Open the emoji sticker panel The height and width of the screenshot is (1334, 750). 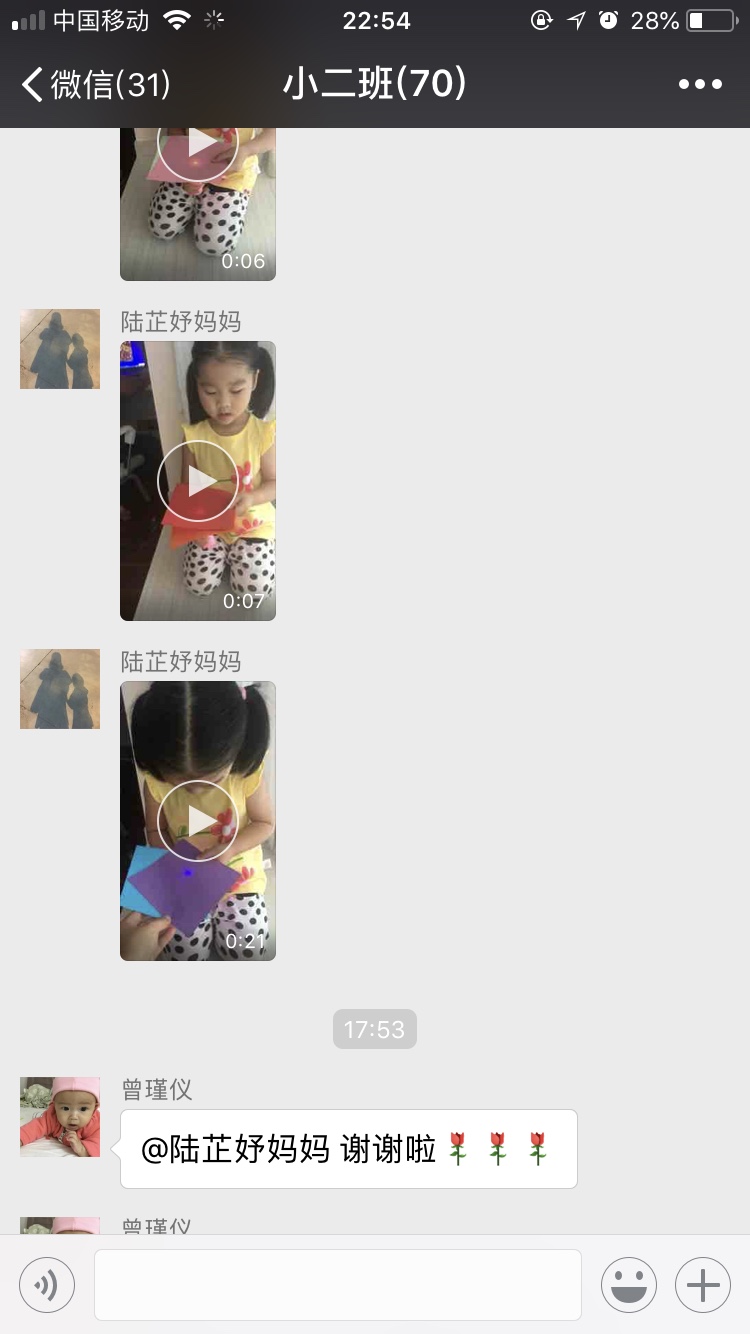coord(629,1284)
